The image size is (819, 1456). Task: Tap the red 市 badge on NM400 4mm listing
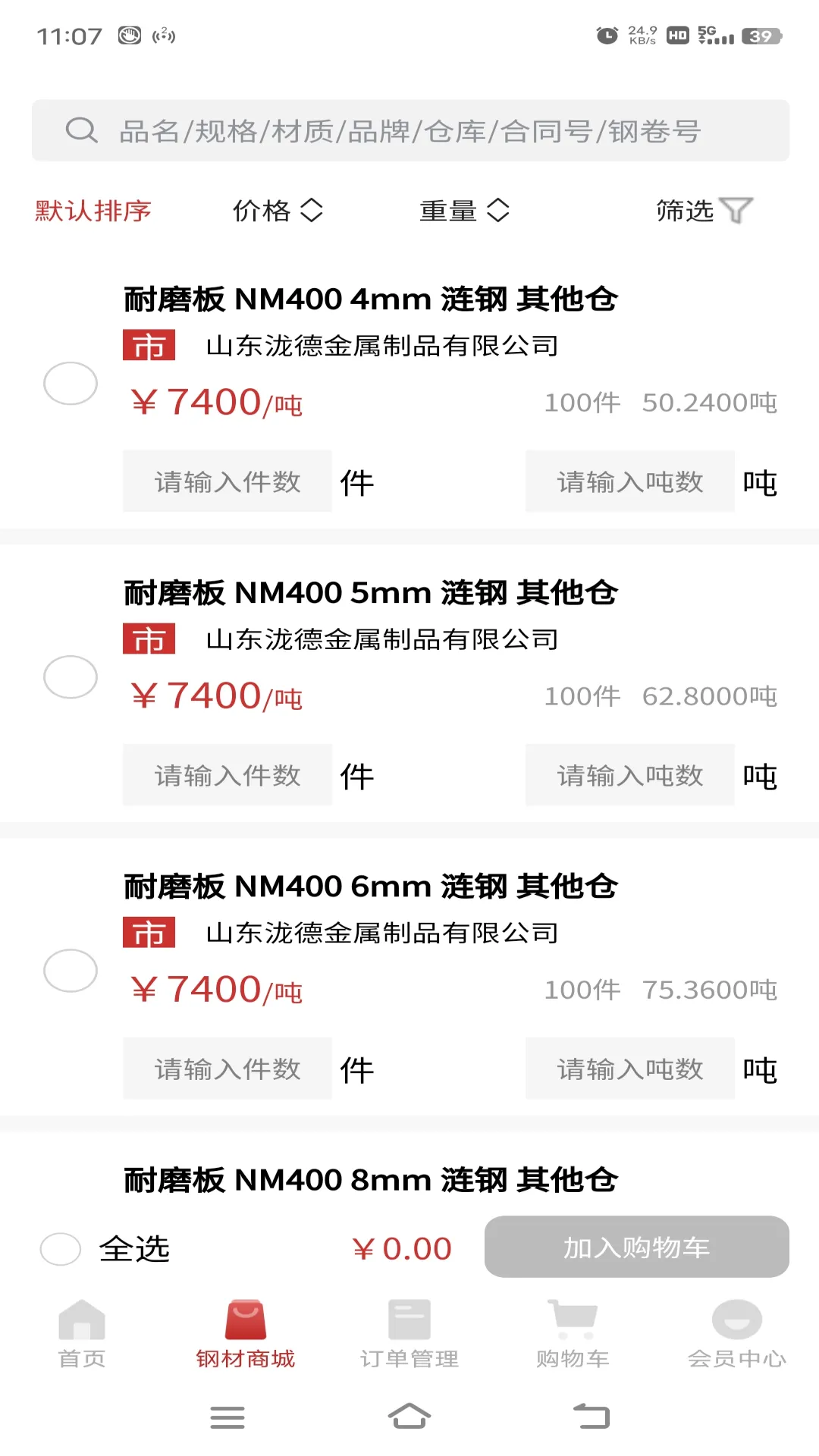coord(149,345)
